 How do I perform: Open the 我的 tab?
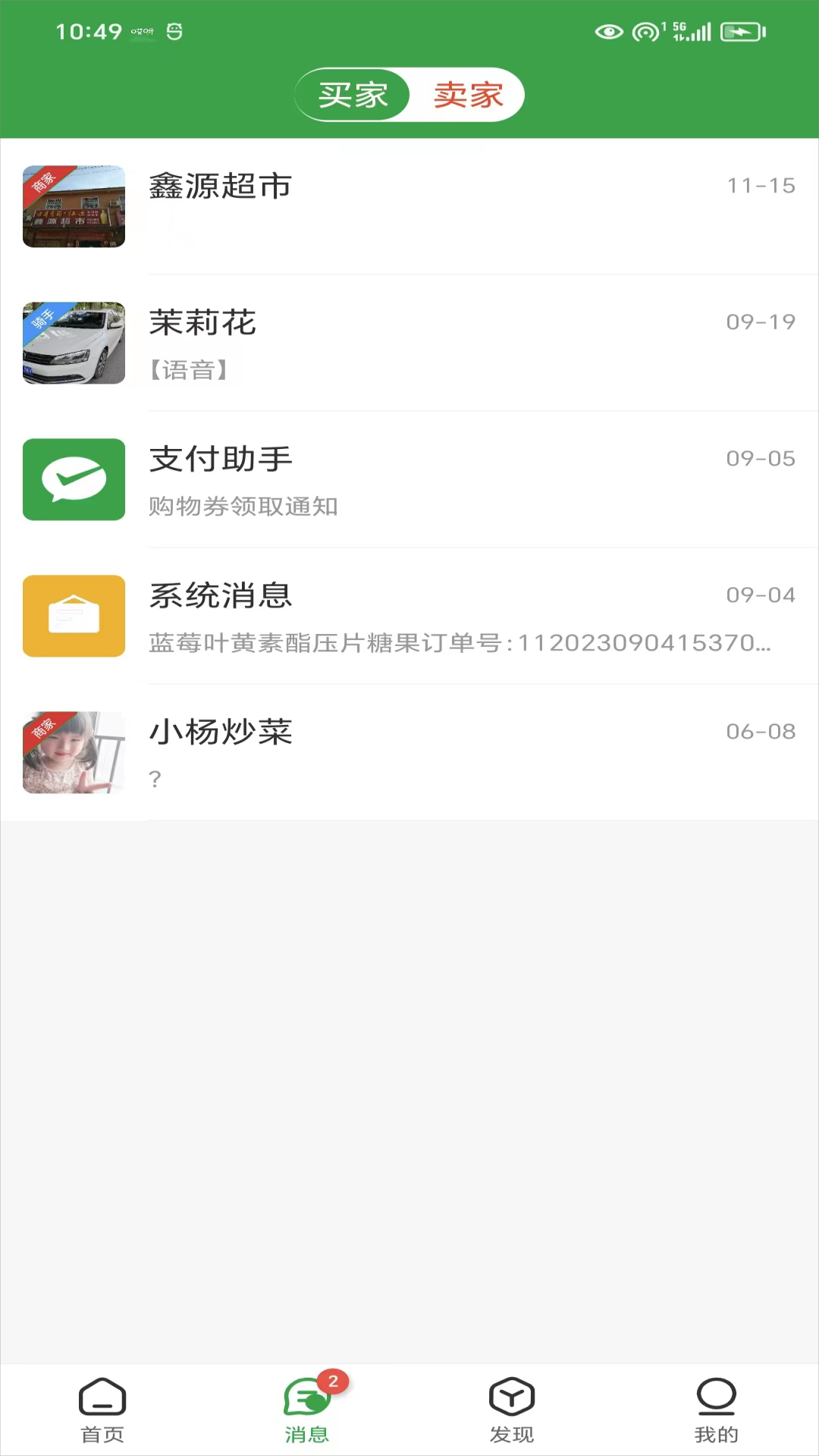click(x=716, y=1410)
